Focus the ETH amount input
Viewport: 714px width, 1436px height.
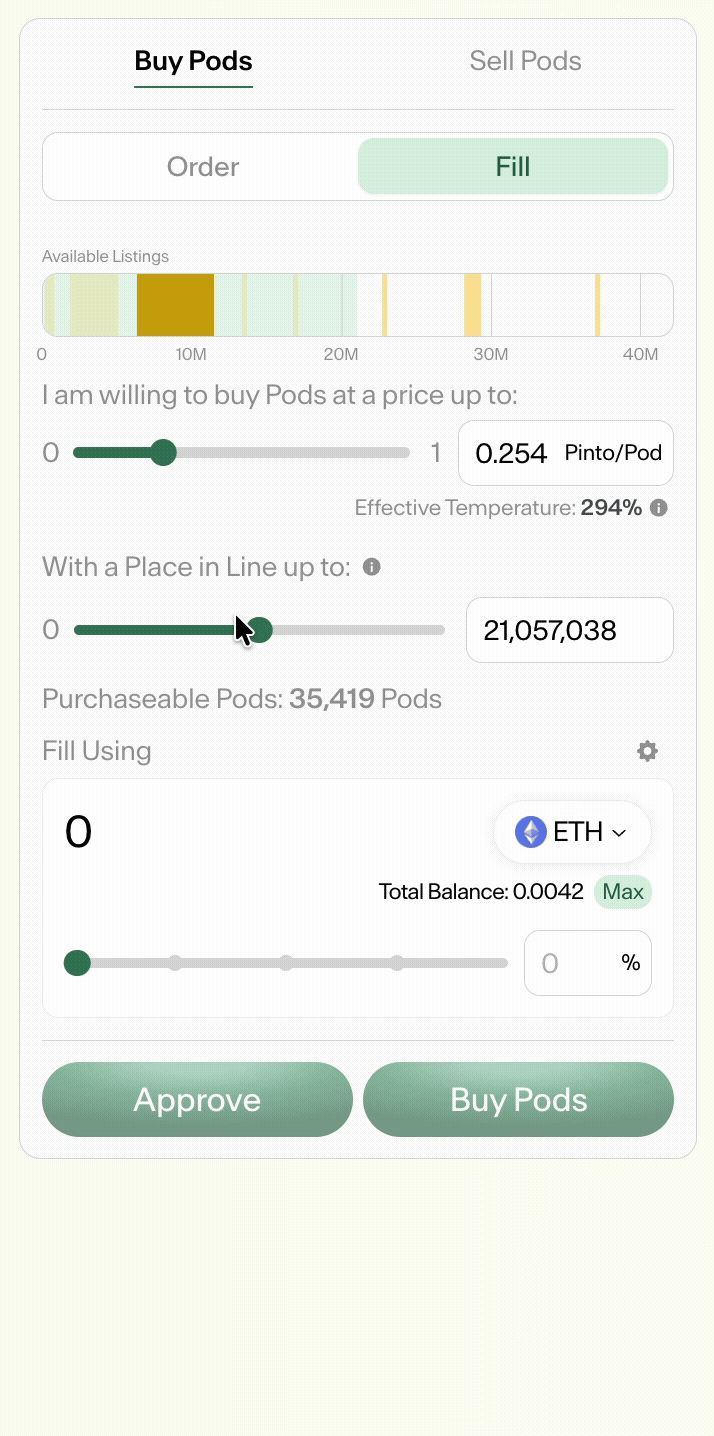(250, 832)
